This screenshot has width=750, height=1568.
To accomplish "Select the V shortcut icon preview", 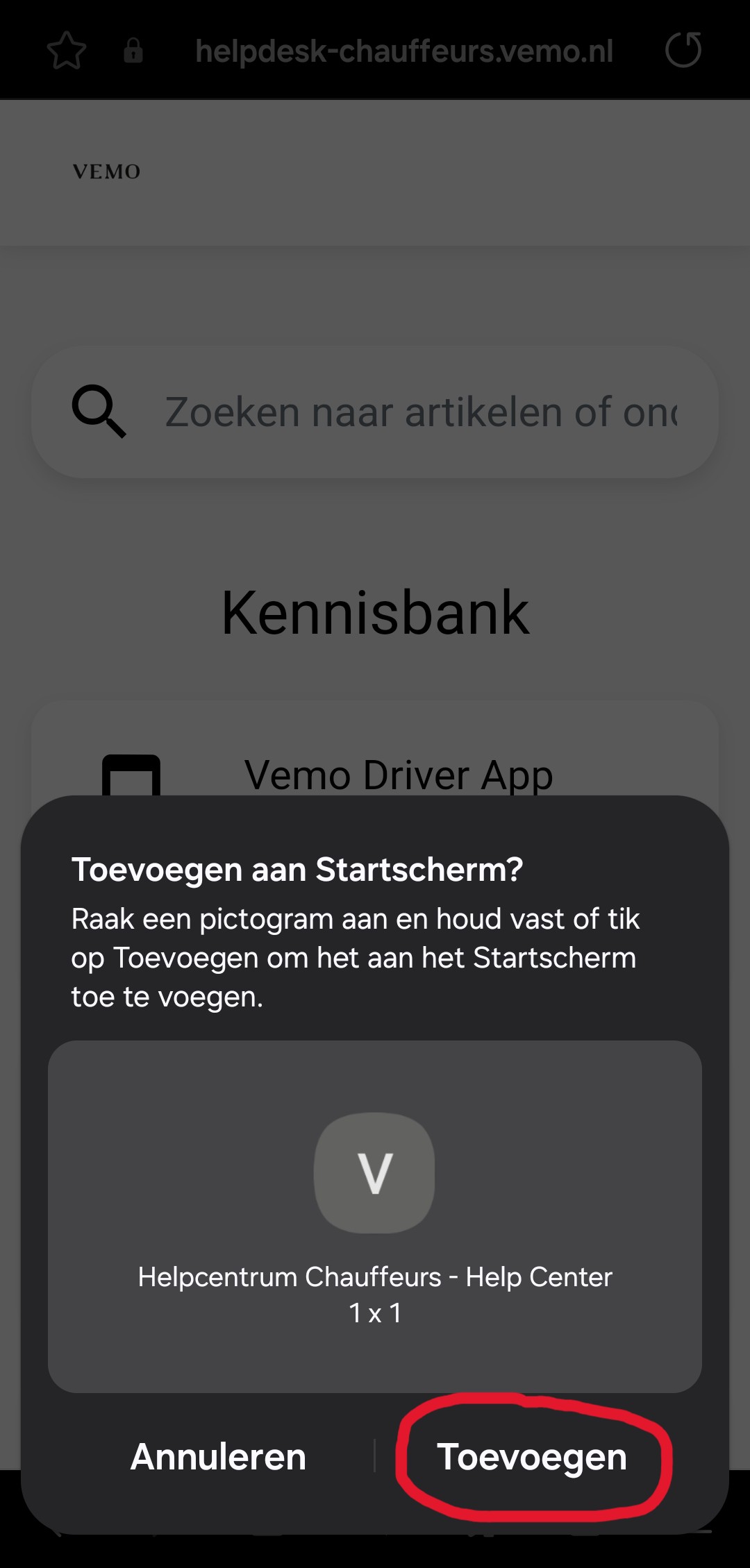I will pyautogui.click(x=375, y=1172).
